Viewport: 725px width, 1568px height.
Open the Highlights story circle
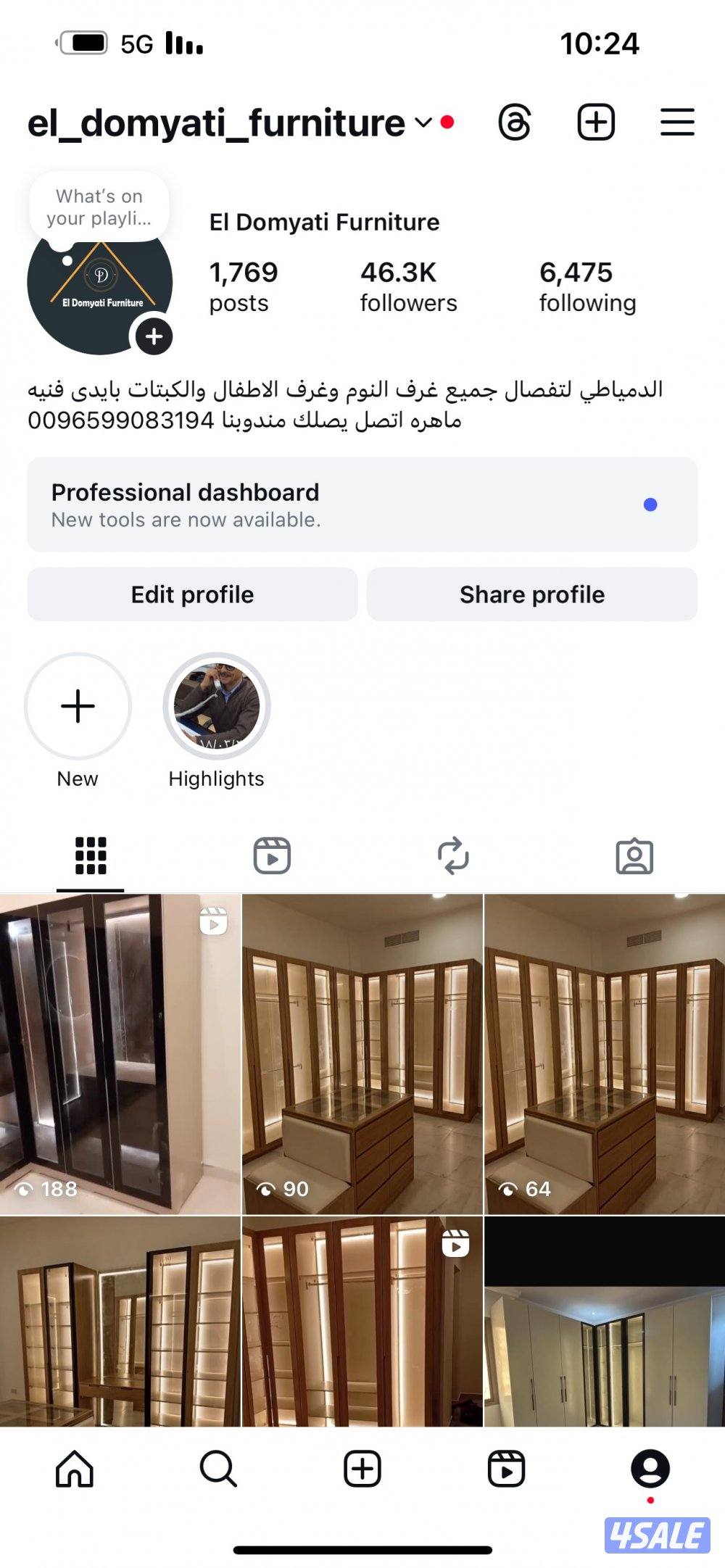(x=216, y=707)
